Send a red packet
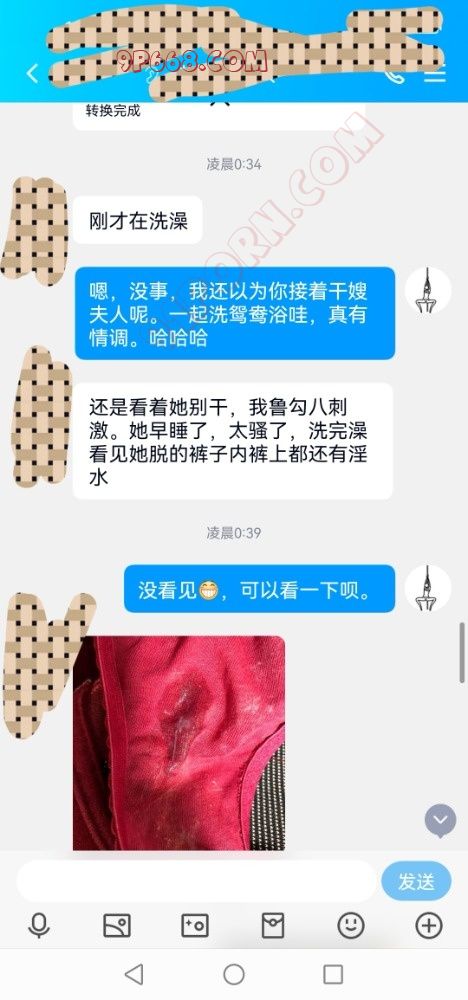This screenshot has height=1000, width=468. pos(273,925)
